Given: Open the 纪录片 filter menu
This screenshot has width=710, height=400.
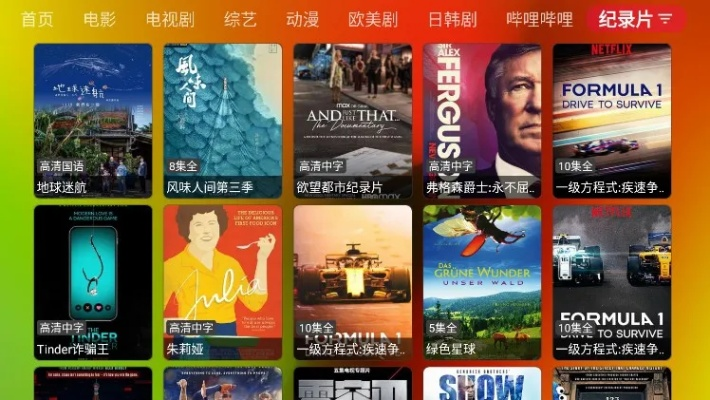Looking at the screenshot, I should coord(636,19).
